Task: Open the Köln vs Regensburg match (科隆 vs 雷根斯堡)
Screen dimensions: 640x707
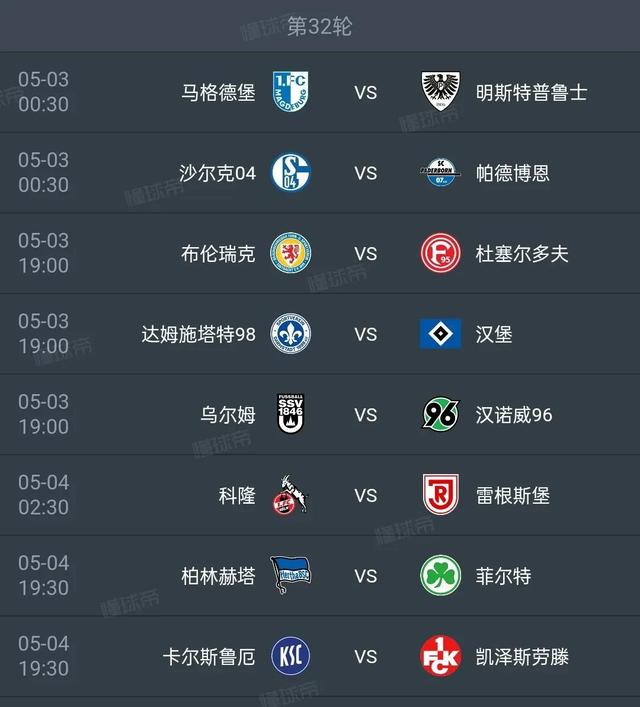Action: point(365,495)
